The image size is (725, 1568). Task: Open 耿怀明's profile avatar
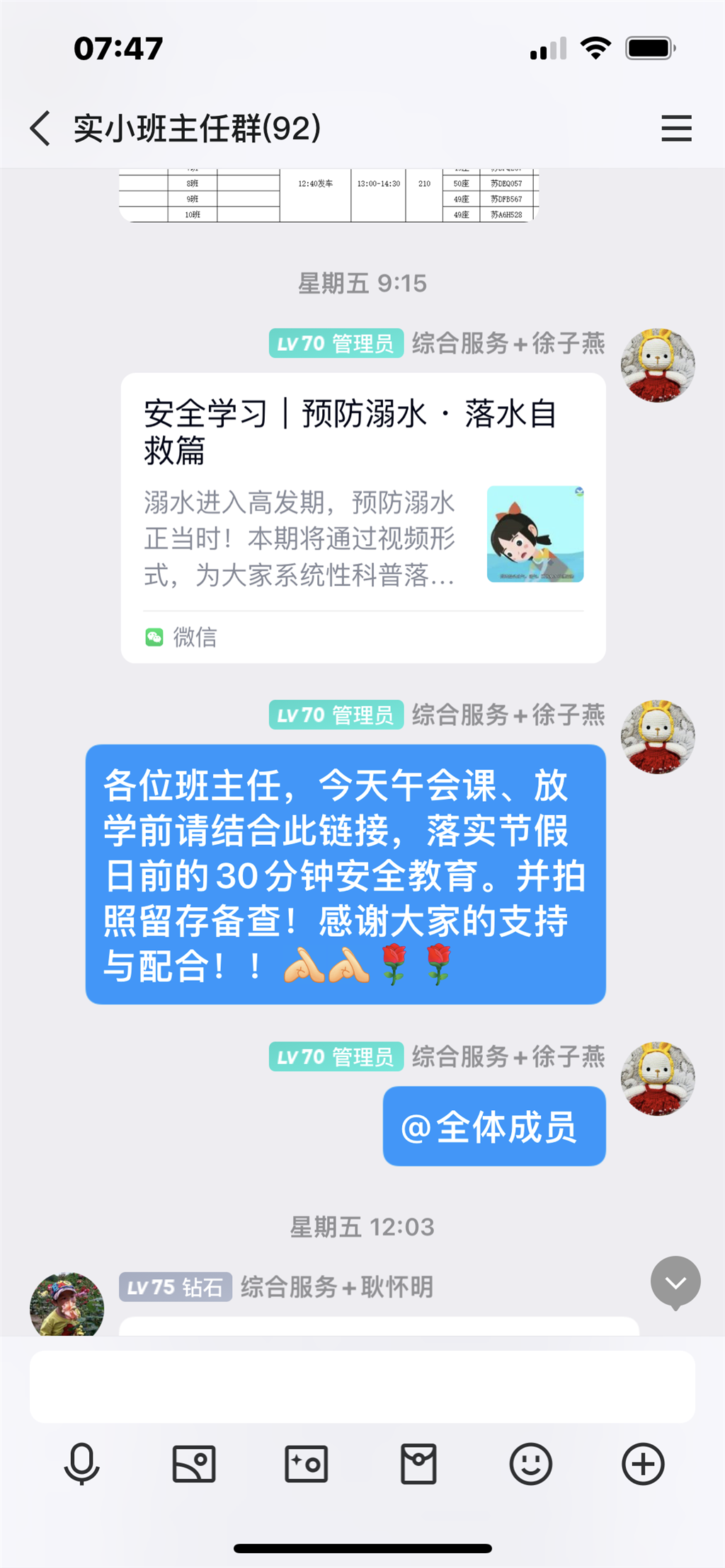(x=67, y=1305)
